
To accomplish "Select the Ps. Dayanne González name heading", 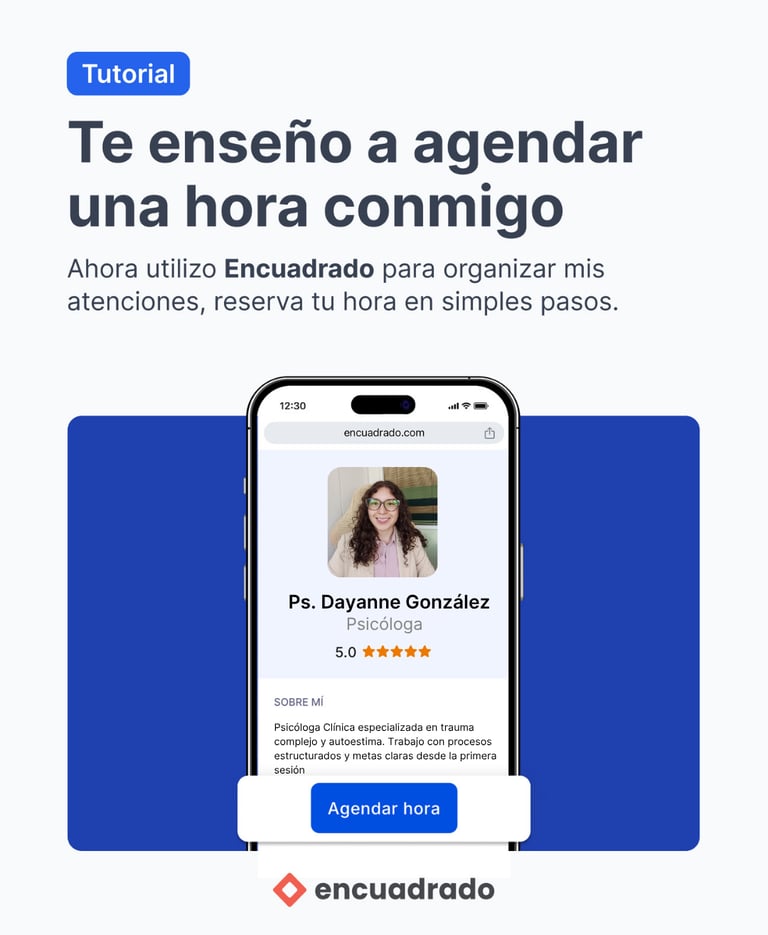I will [x=383, y=601].
